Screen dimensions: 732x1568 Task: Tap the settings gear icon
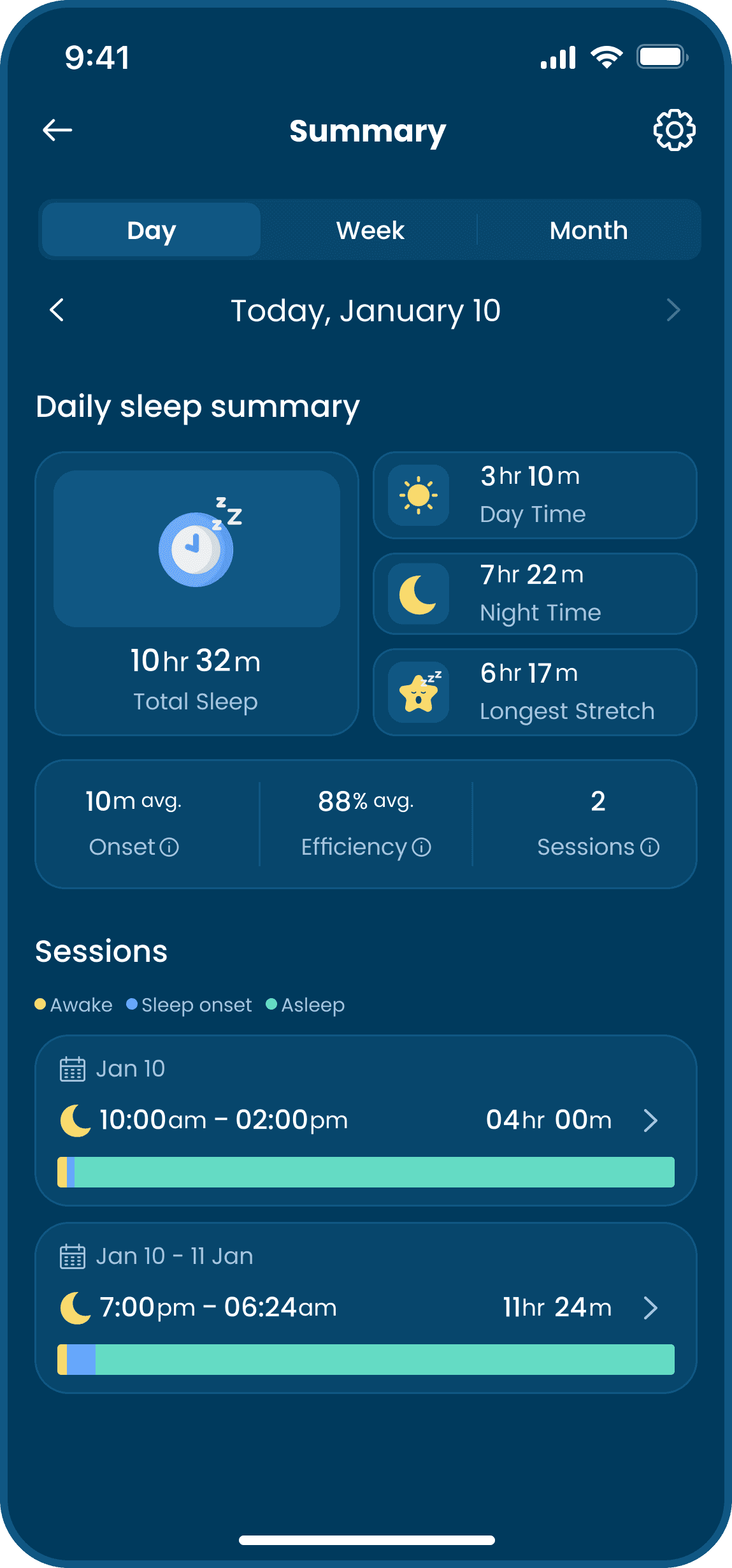pos(673,129)
